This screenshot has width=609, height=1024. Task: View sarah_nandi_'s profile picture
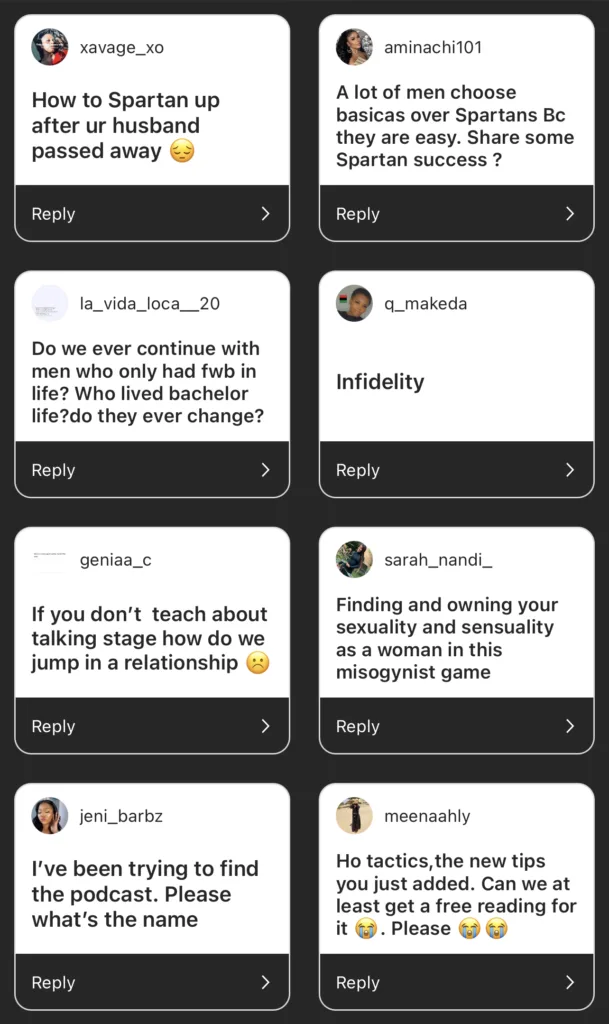[354, 560]
